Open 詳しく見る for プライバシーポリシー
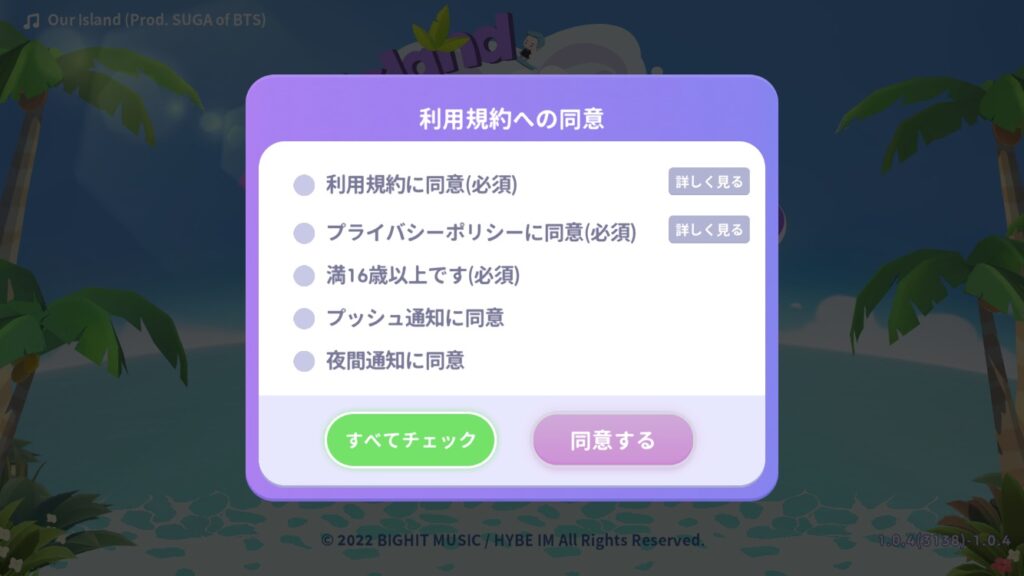The width and height of the screenshot is (1024, 576). point(709,230)
